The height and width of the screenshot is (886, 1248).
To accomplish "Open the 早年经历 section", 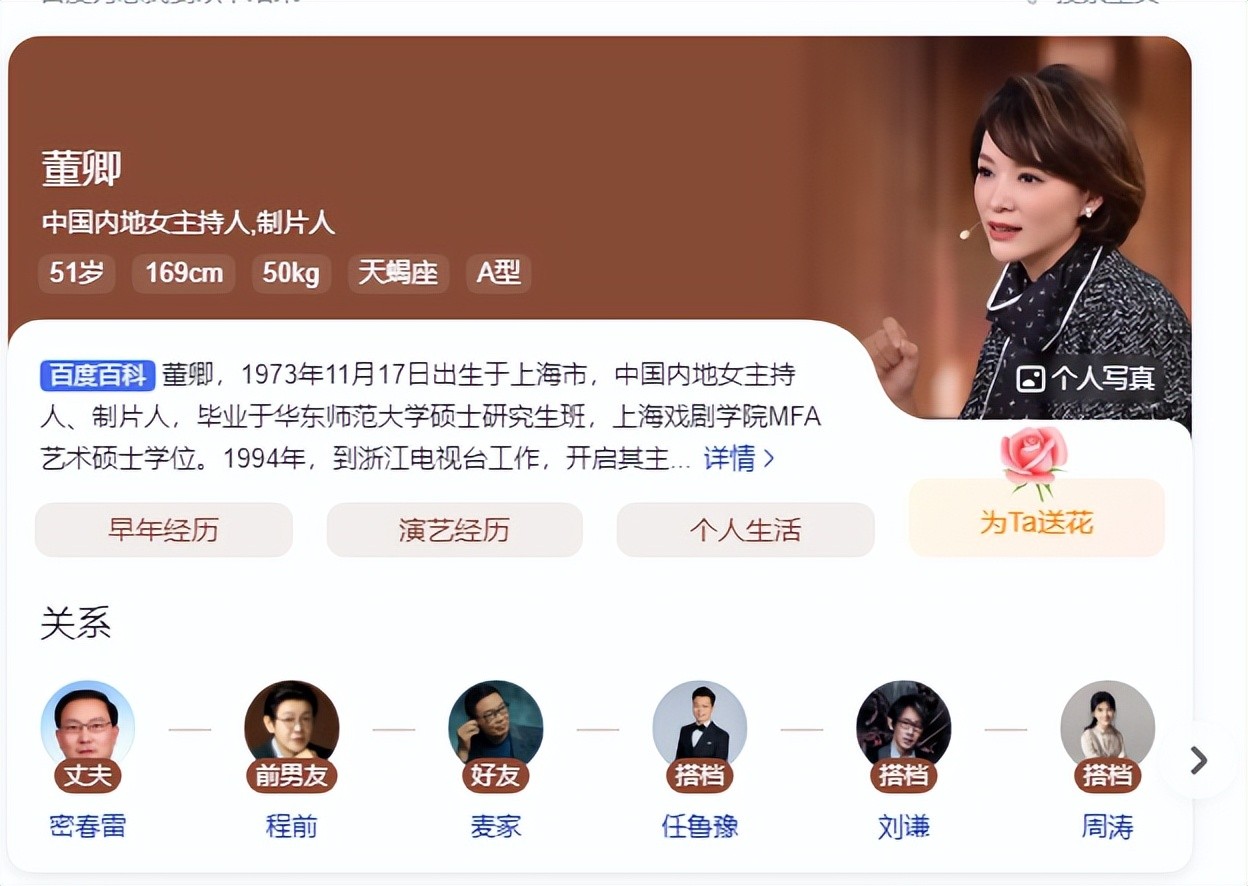I will pyautogui.click(x=164, y=530).
